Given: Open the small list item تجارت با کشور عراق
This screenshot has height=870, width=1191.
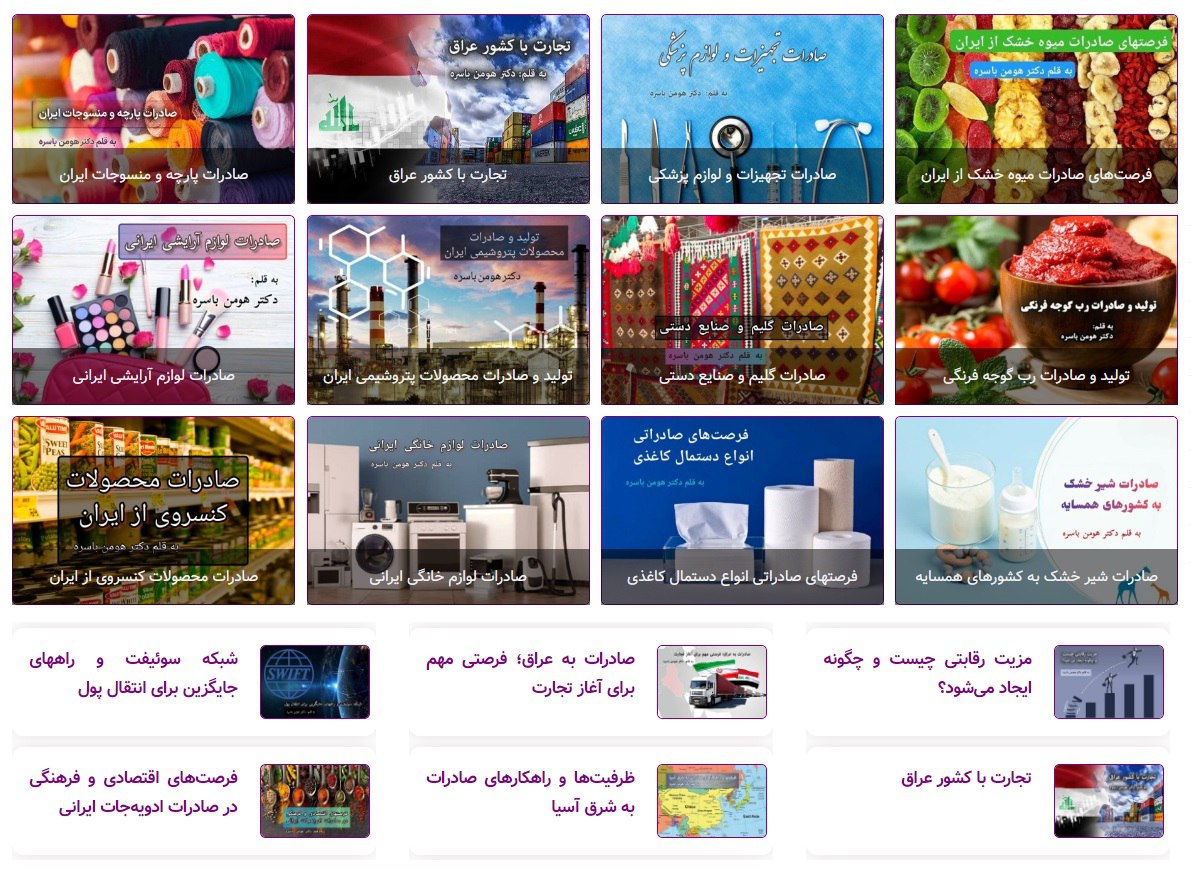Looking at the screenshot, I should coord(966,779).
